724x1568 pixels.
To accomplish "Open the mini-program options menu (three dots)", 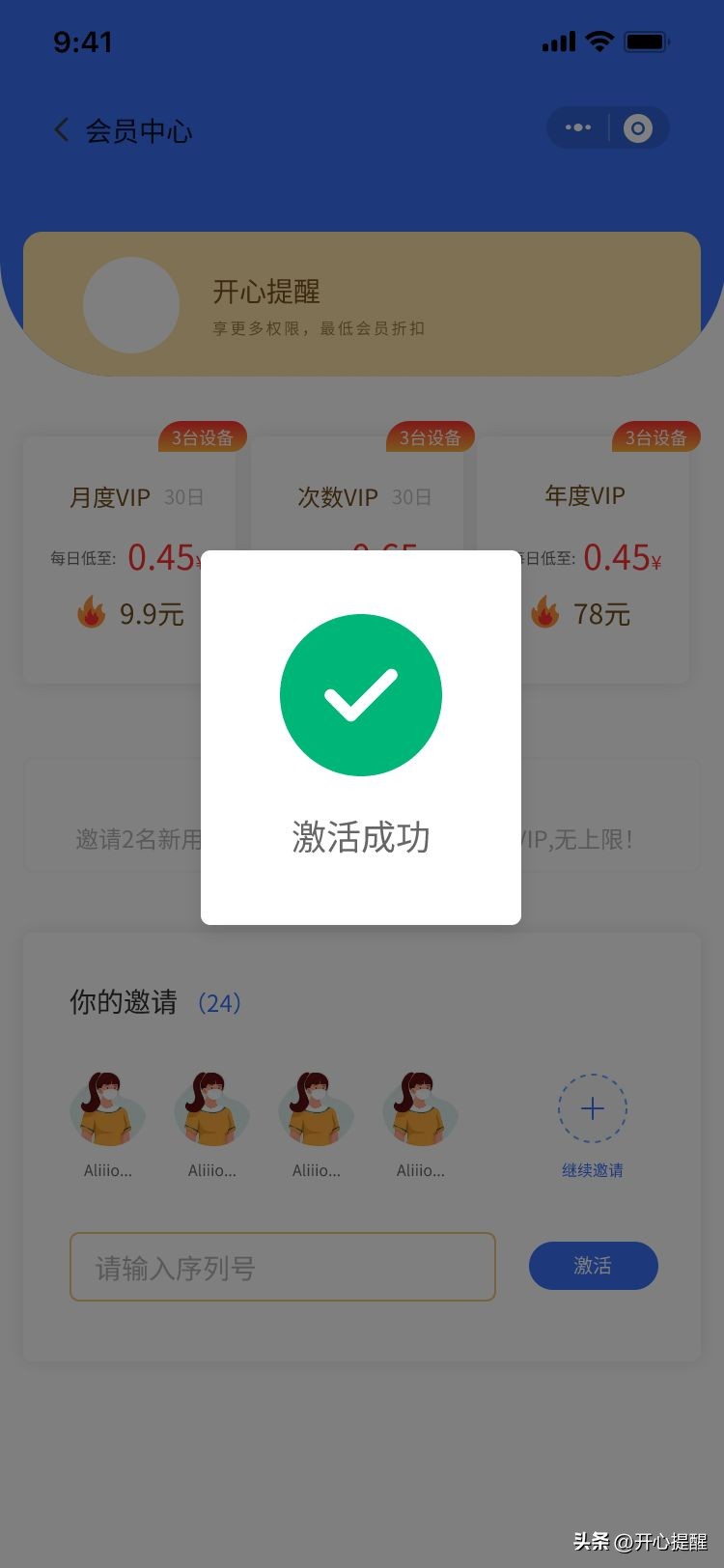I will tap(576, 127).
